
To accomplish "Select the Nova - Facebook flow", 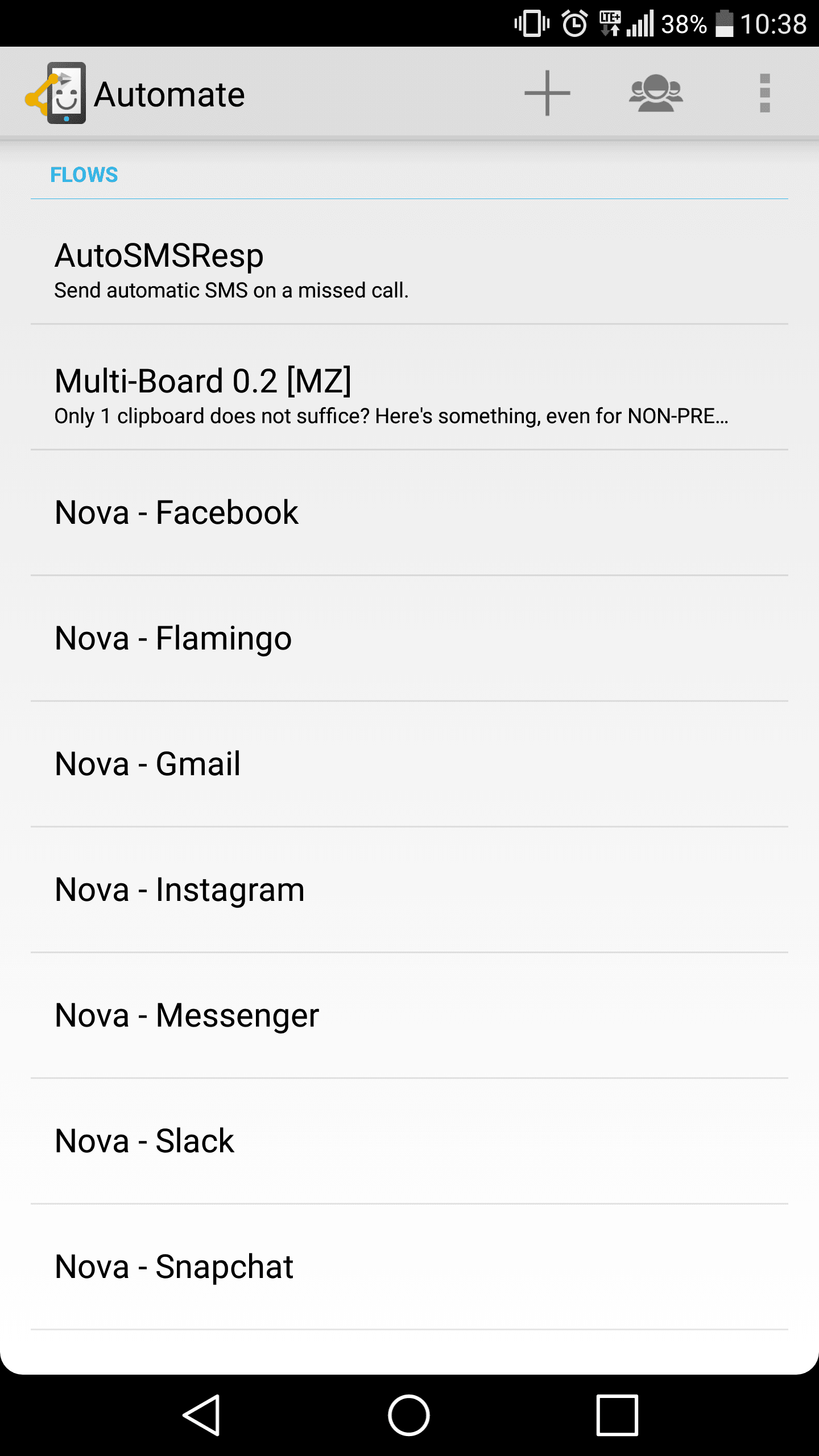I will (x=409, y=514).
